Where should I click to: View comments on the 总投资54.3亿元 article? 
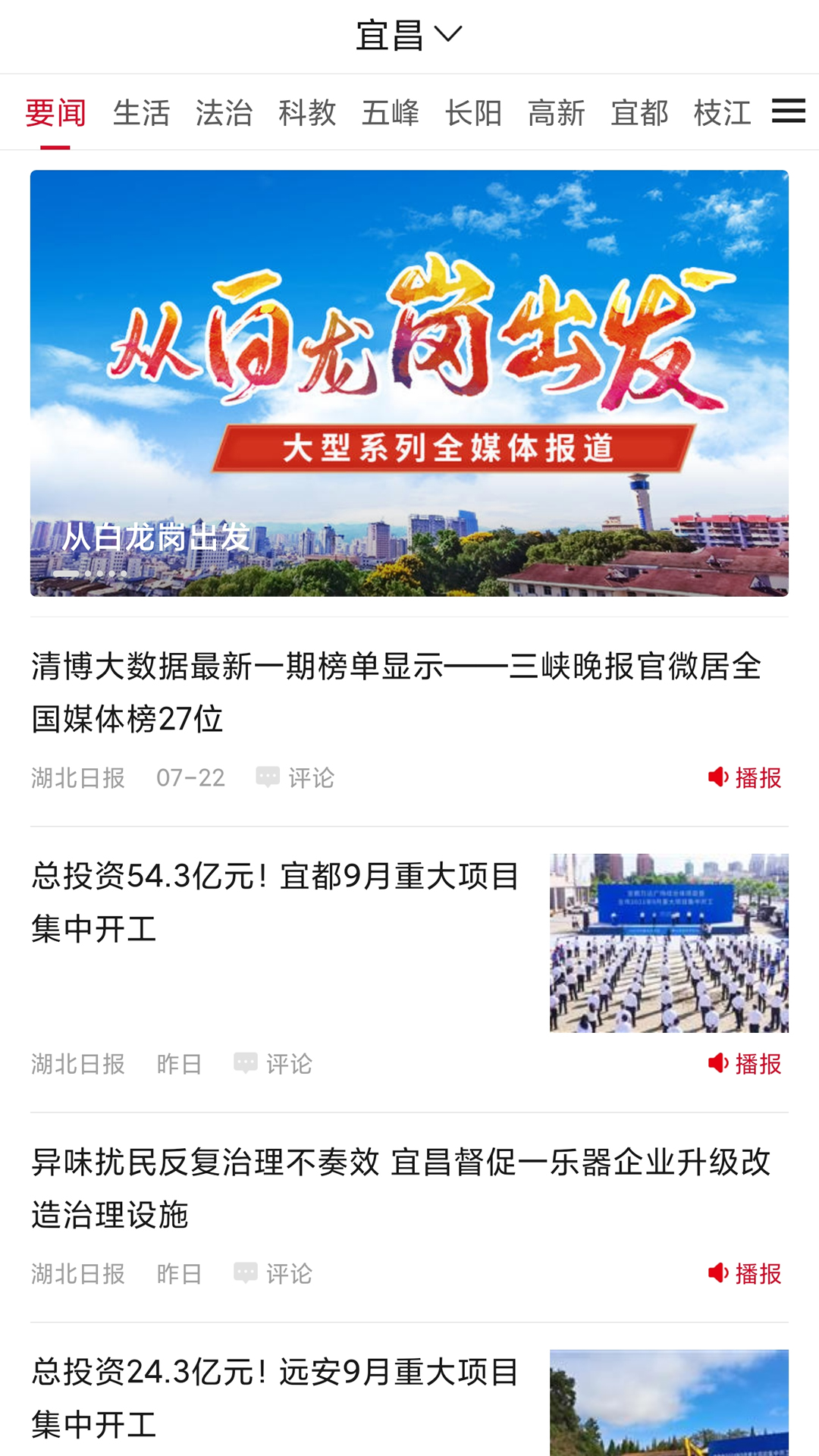tap(273, 1063)
